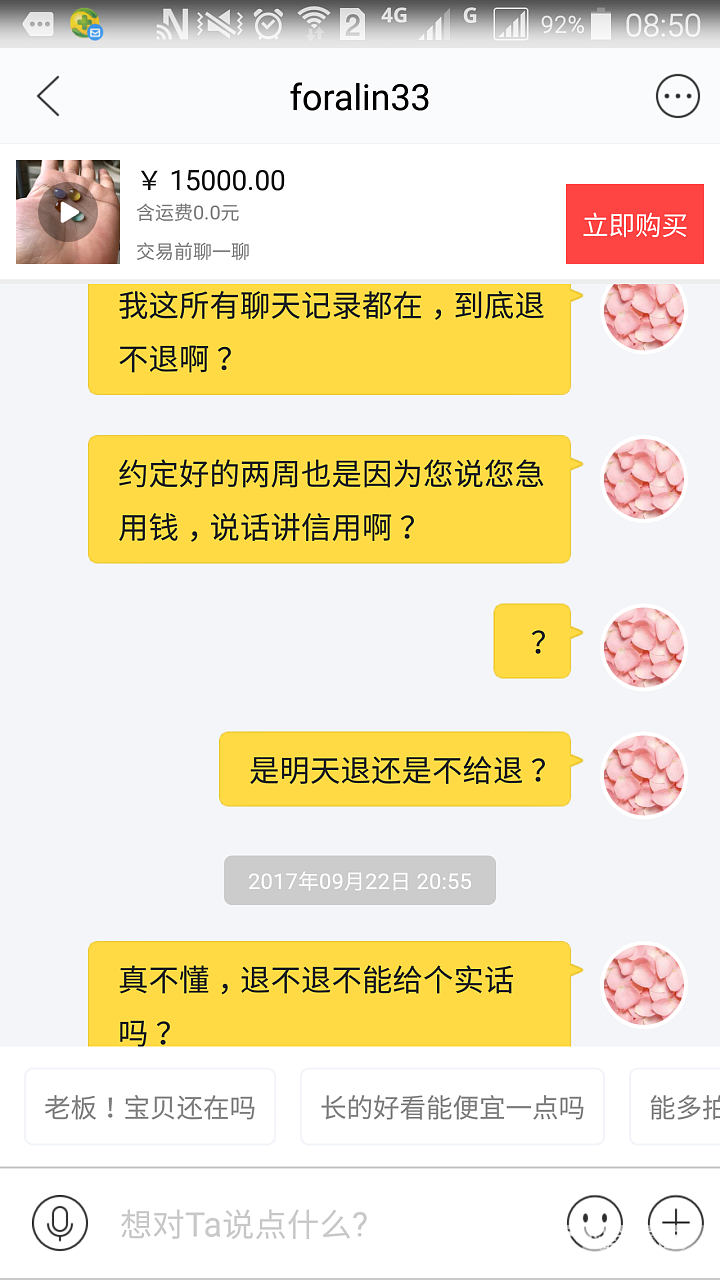720x1280 pixels.
Task: Tap the voice input microphone
Action: [60, 1222]
